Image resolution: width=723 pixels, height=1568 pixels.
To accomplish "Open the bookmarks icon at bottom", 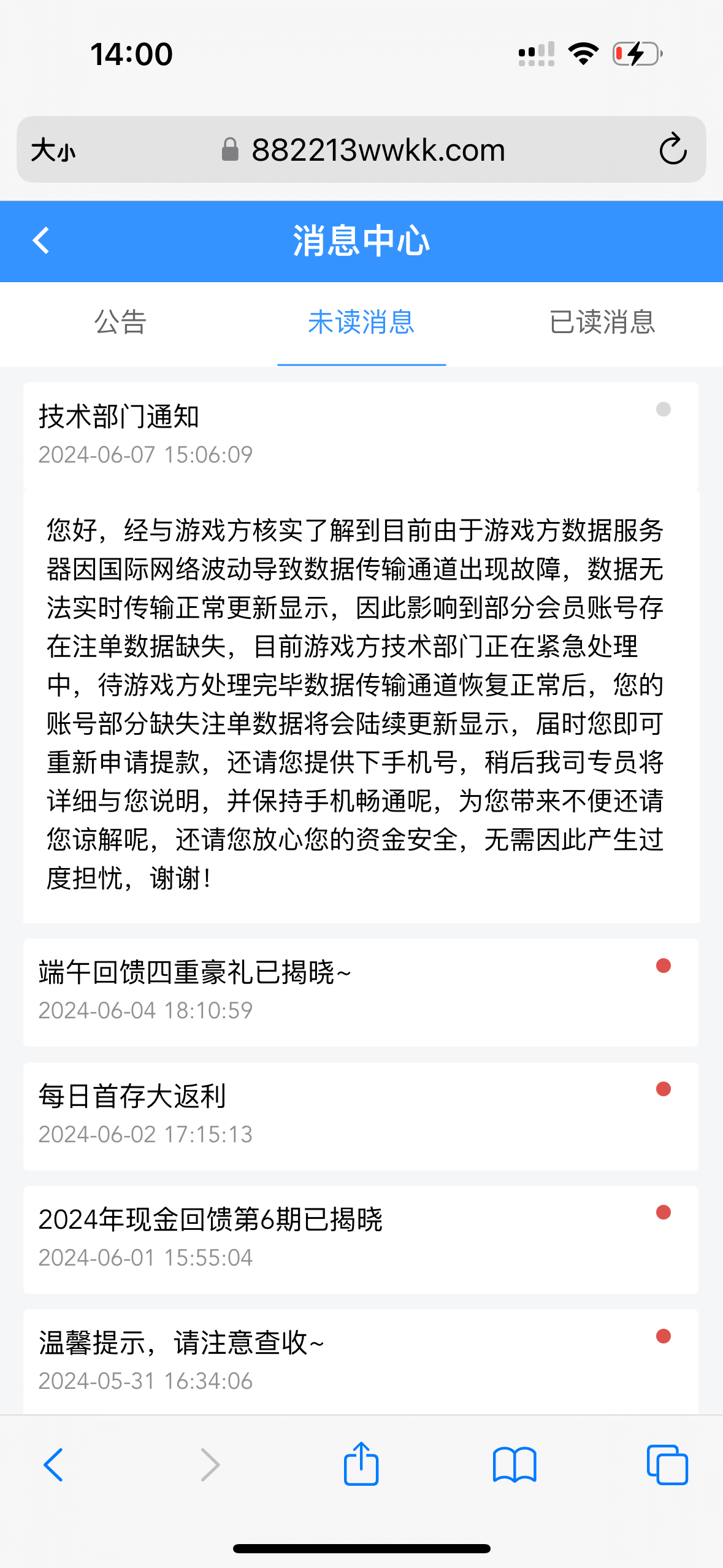I will coord(515,1465).
